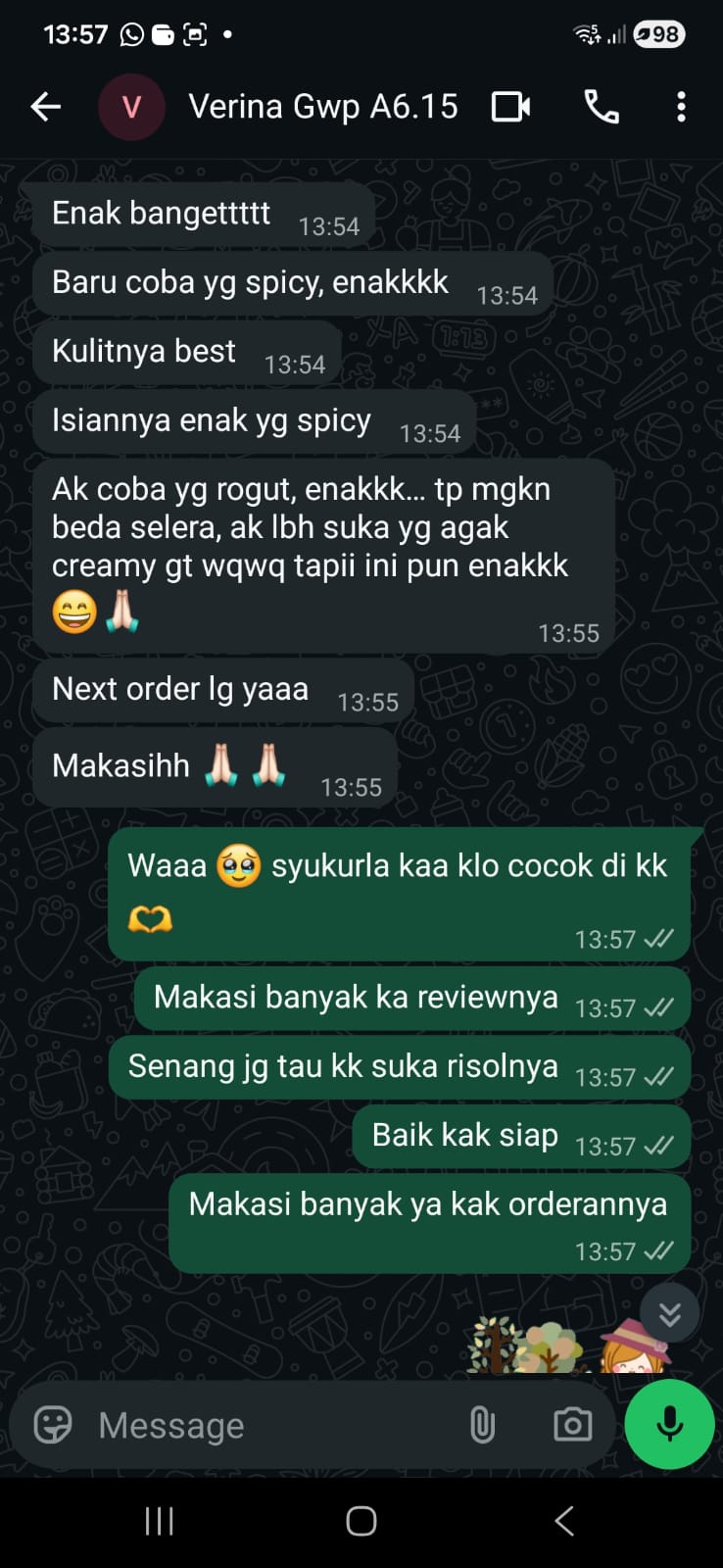Open the chat overflow menu
The width and height of the screenshot is (723, 1568).
[681, 107]
